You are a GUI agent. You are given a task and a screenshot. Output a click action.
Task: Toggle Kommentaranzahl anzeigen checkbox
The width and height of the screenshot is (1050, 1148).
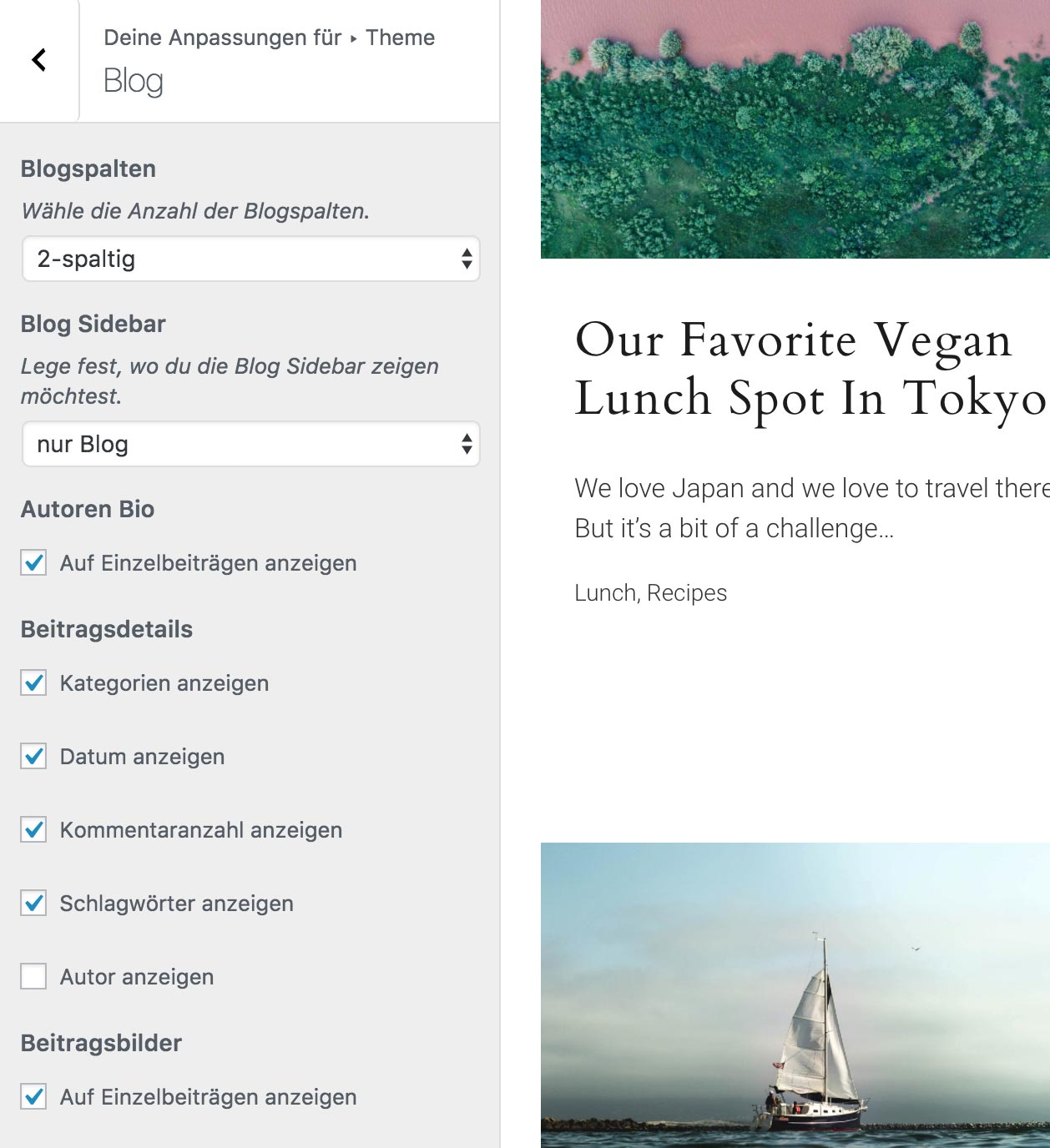tap(33, 830)
